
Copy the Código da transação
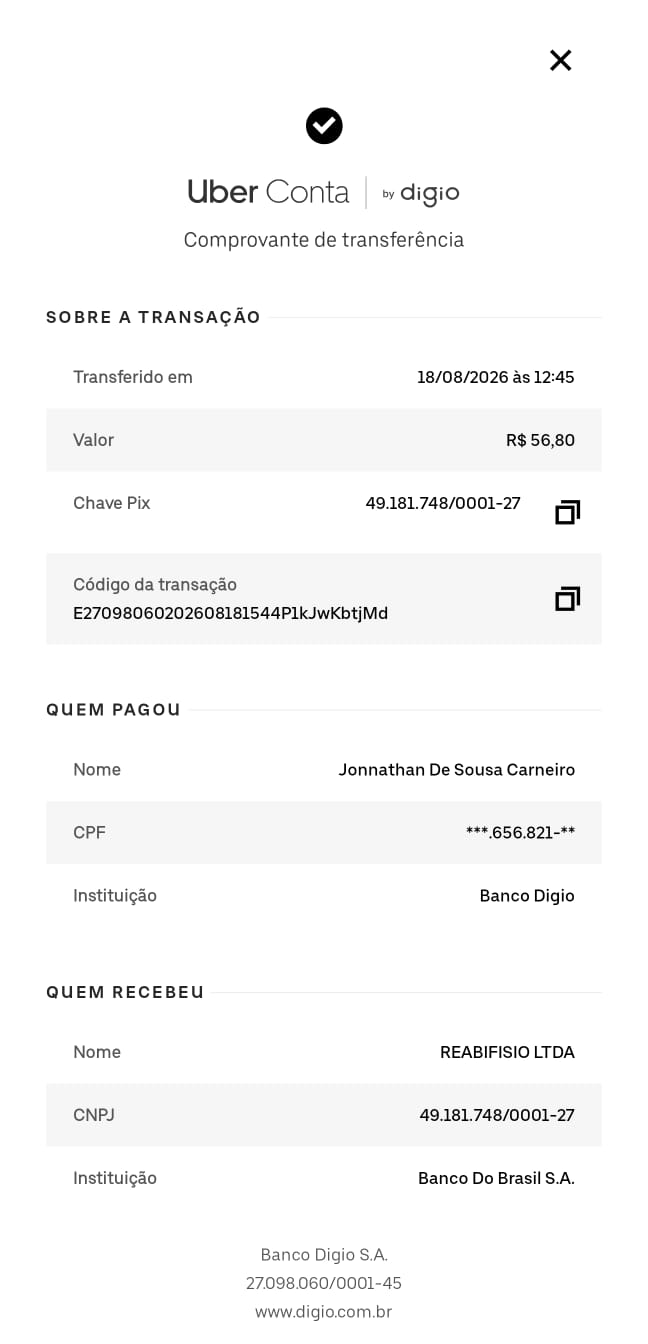pyautogui.click(x=568, y=598)
